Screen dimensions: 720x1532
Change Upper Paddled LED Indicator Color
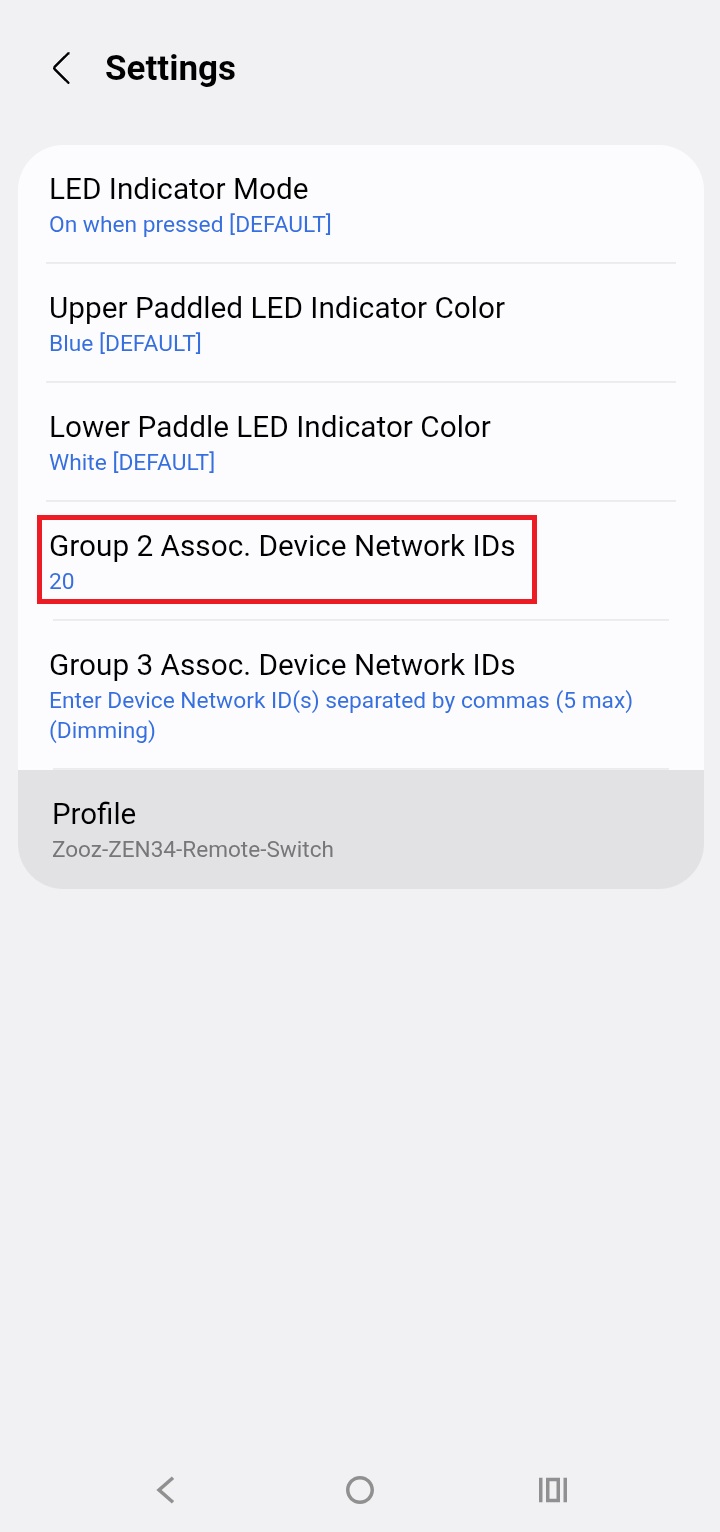(x=360, y=324)
